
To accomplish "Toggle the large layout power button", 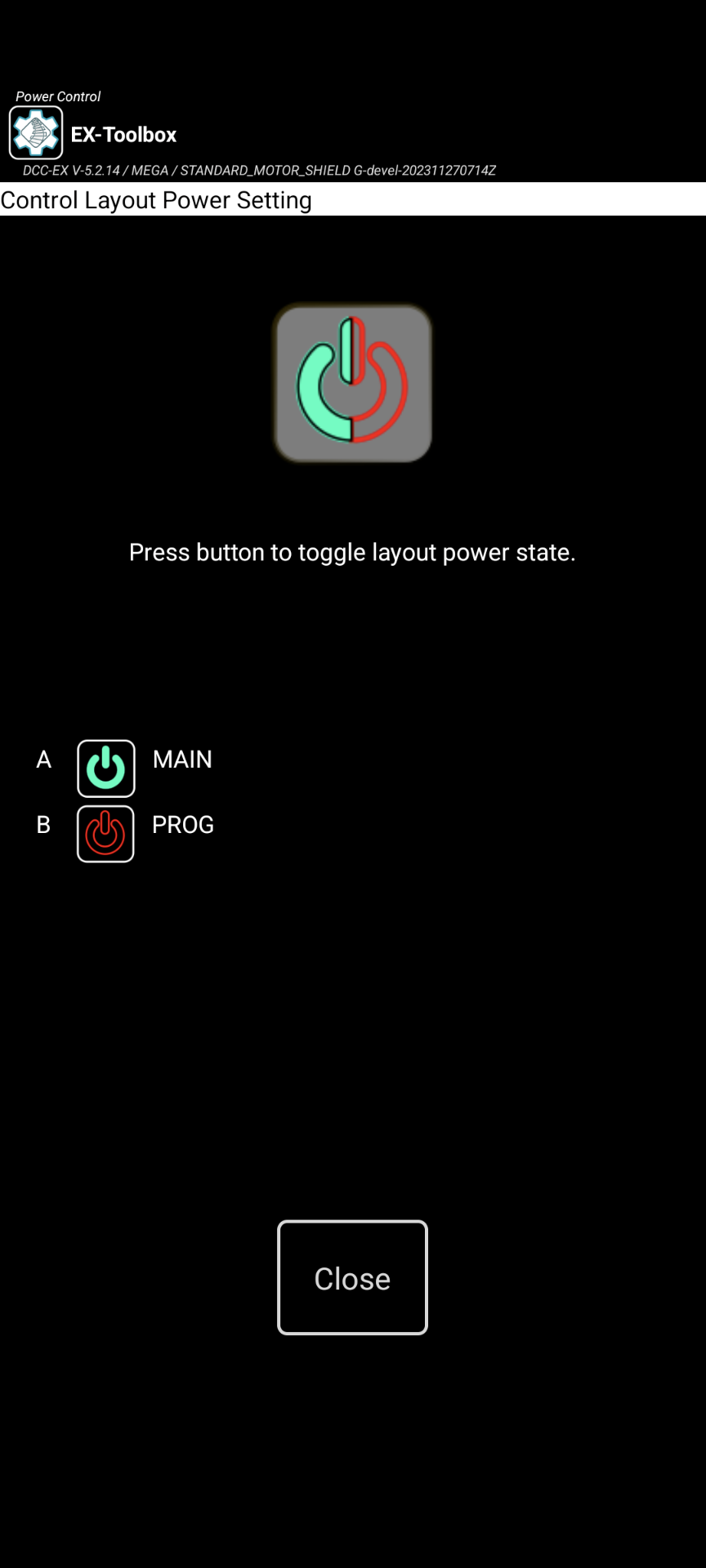I will (352, 383).
